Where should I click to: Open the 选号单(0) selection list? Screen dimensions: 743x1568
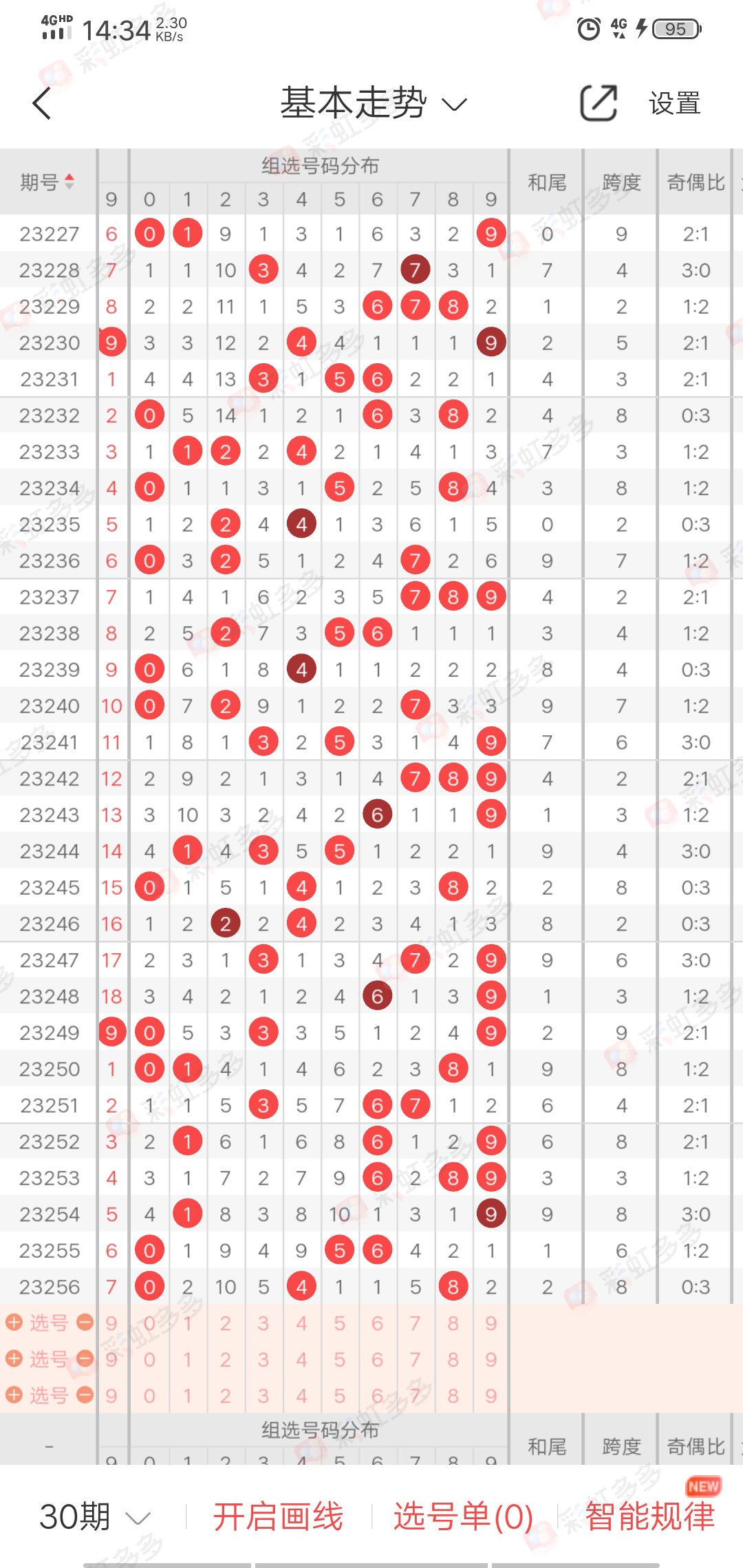pyautogui.click(x=463, y=1516)
